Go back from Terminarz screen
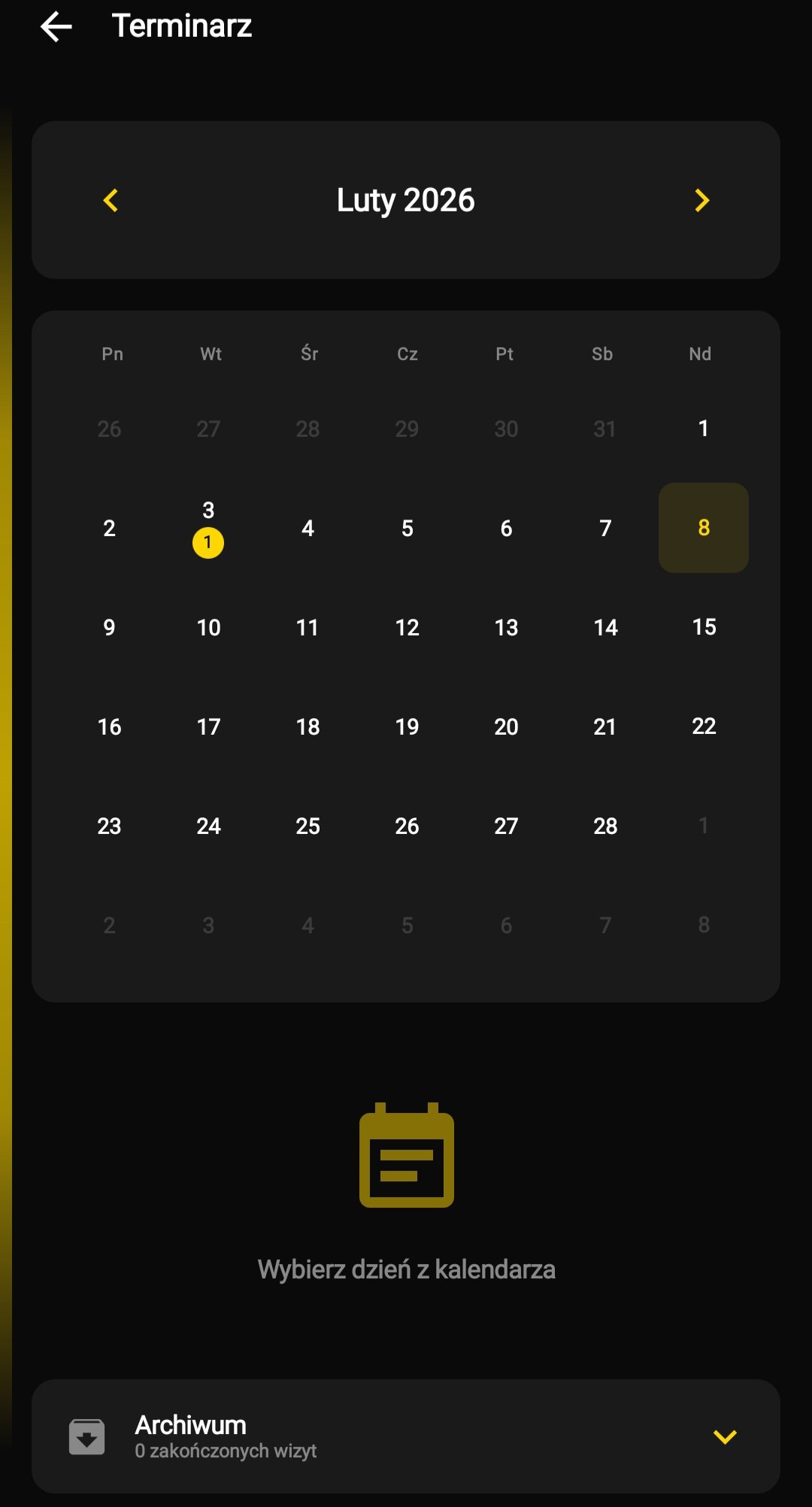This screenshot has width=812, height=1507. click(56, 27)
